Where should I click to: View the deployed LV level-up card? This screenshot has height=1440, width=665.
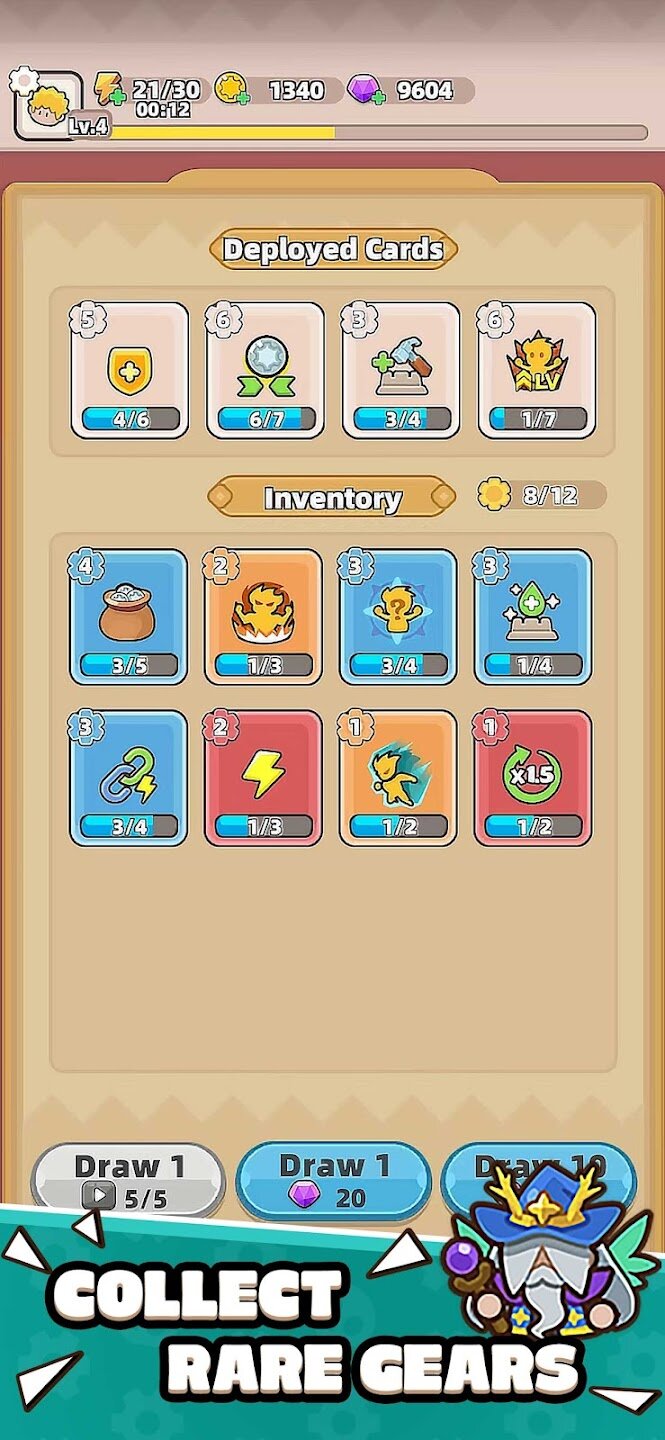point(537,371)
